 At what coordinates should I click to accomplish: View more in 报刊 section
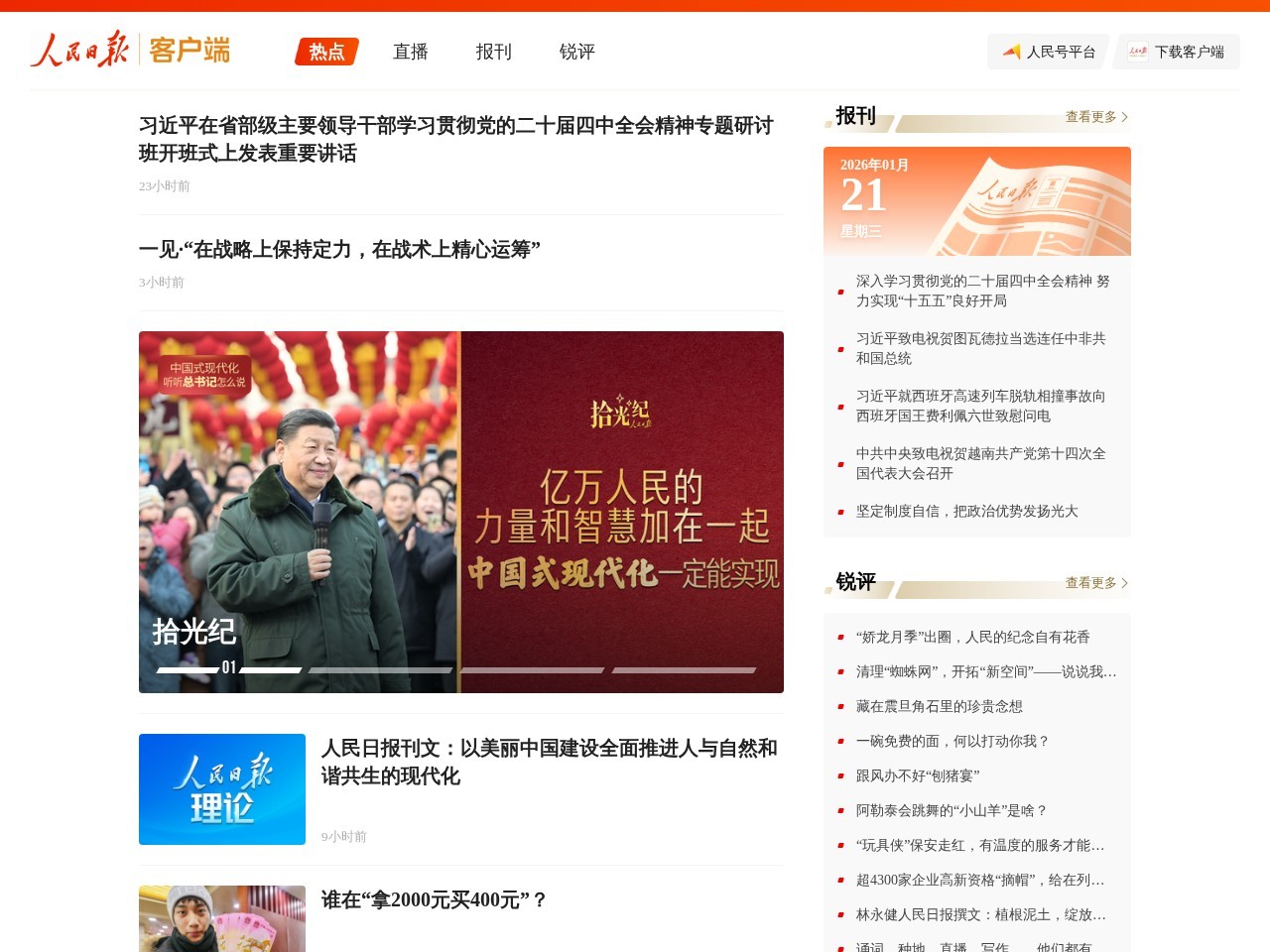point(1095,117)
